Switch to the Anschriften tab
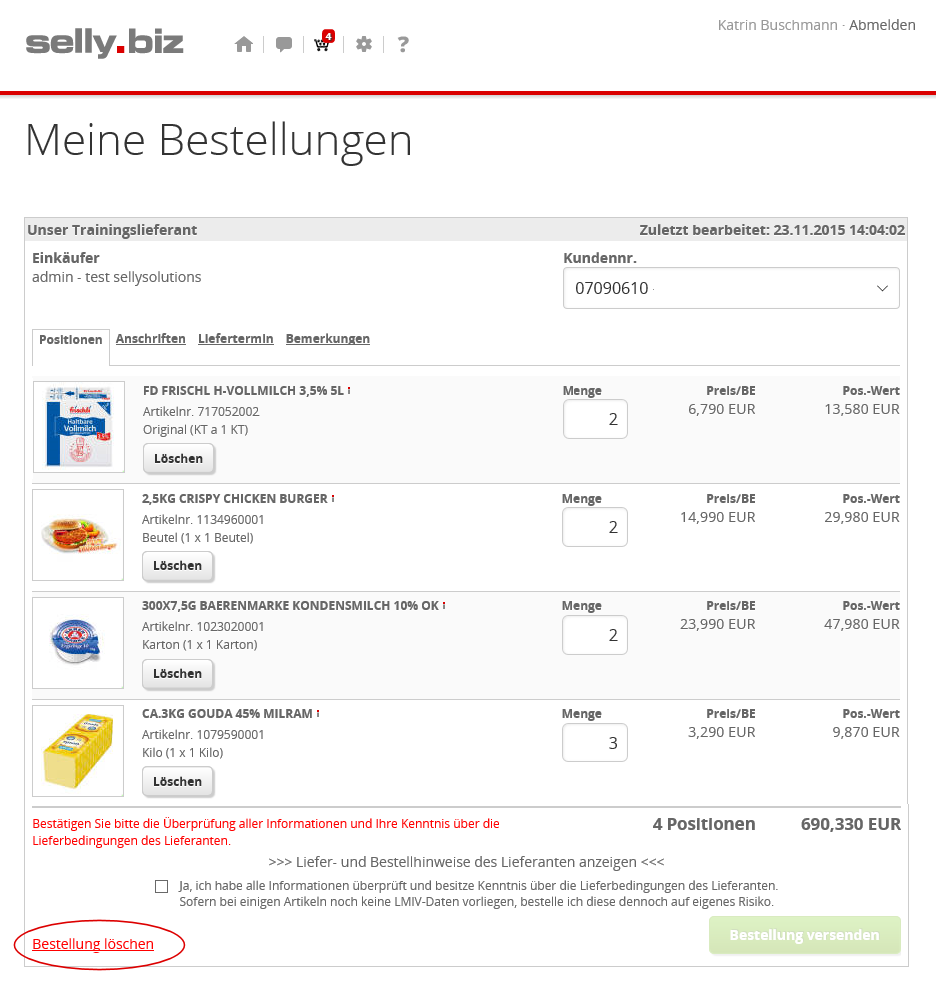Viewport: 936px width, 981px height. click(x=151, y=339)
